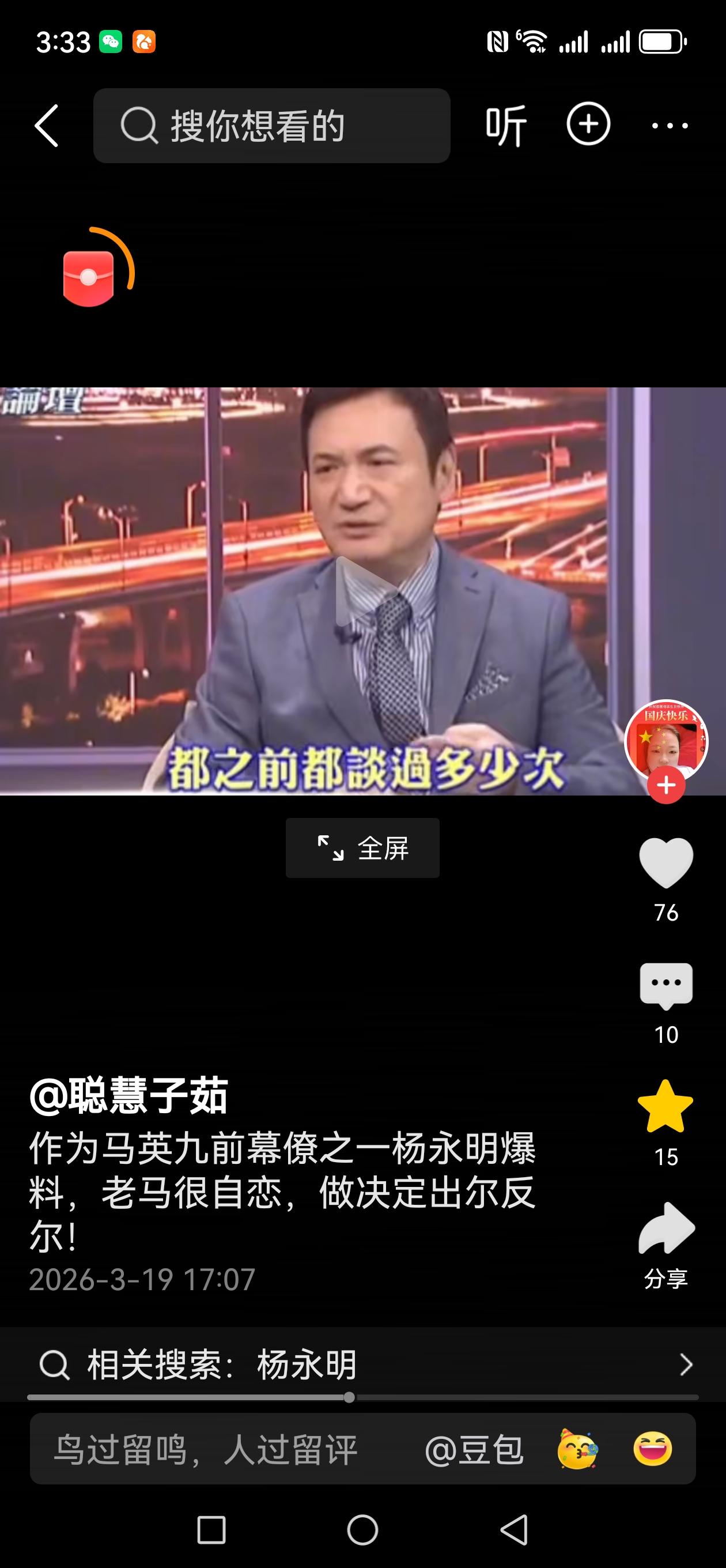Screen dimensions: 726x1568
Task: Enter fullscreen with the 全屏 button
Action: point(364,849)
